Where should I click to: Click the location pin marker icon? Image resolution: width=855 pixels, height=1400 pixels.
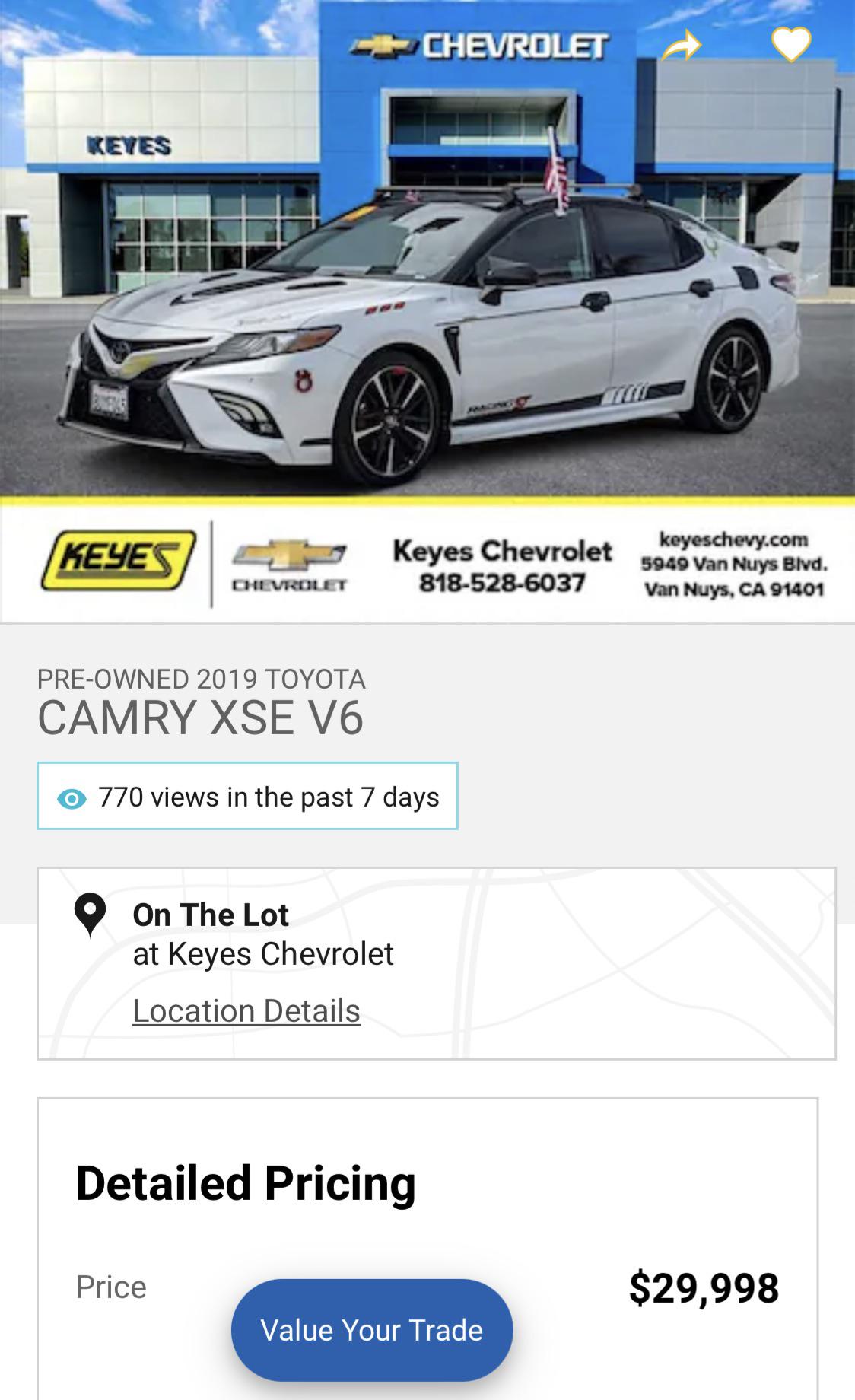pos(89,915)
